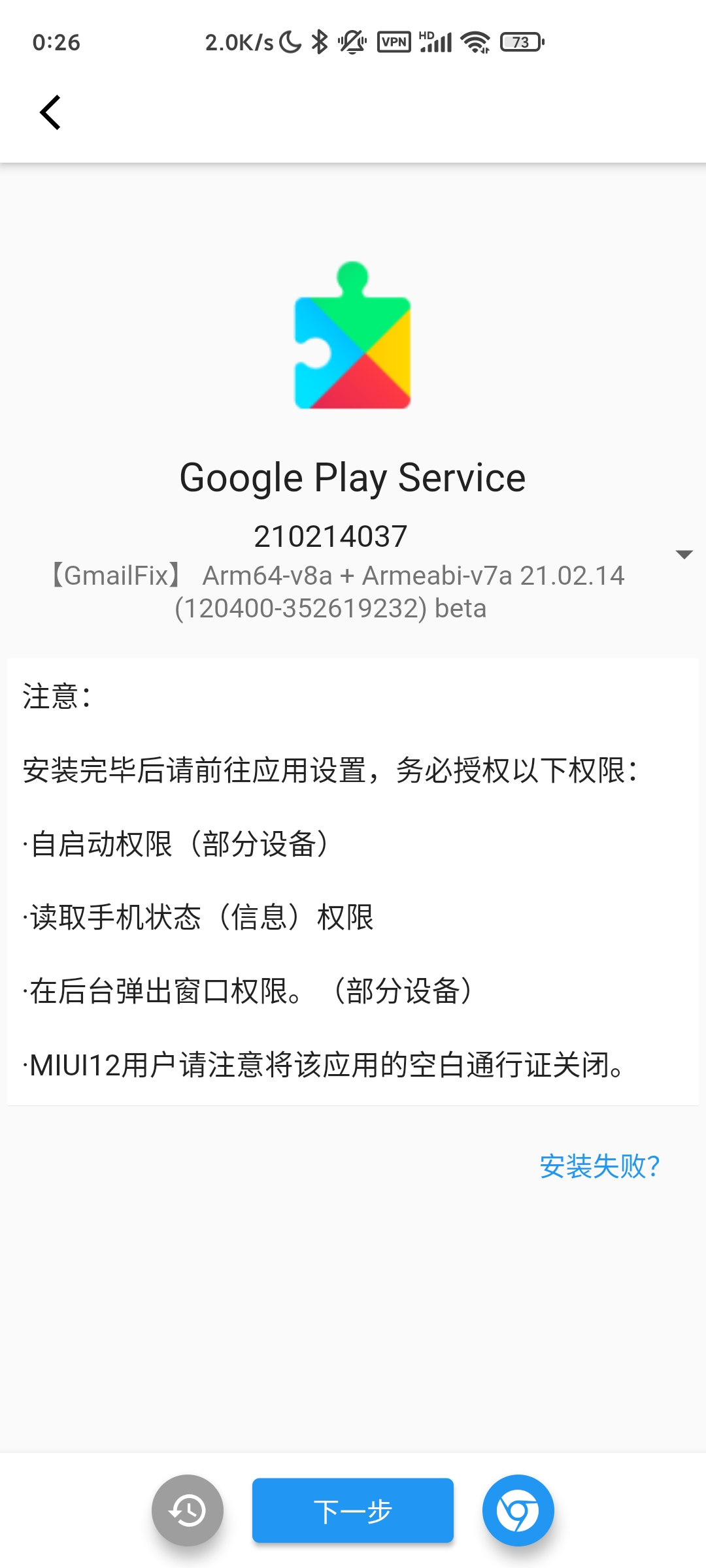This screenshot has width=706, height=1568.
Task: Open the 安装失败? help link
Action: click(x=599, y=1166)
